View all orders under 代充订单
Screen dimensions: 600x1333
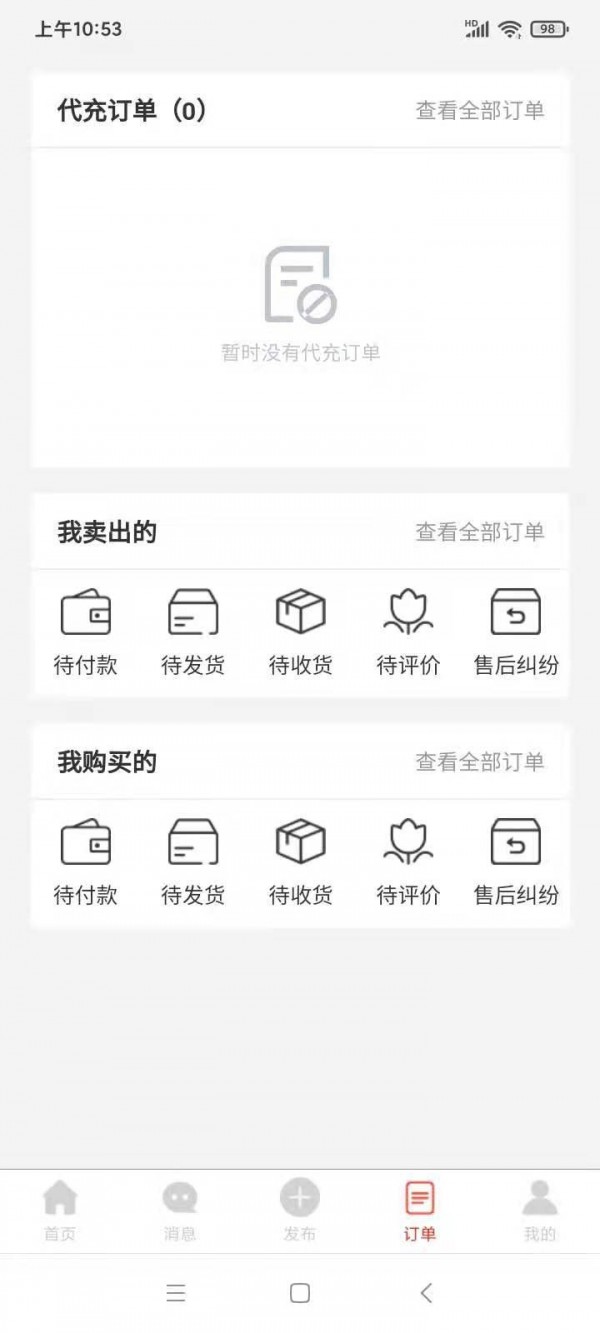click(480, 110)
